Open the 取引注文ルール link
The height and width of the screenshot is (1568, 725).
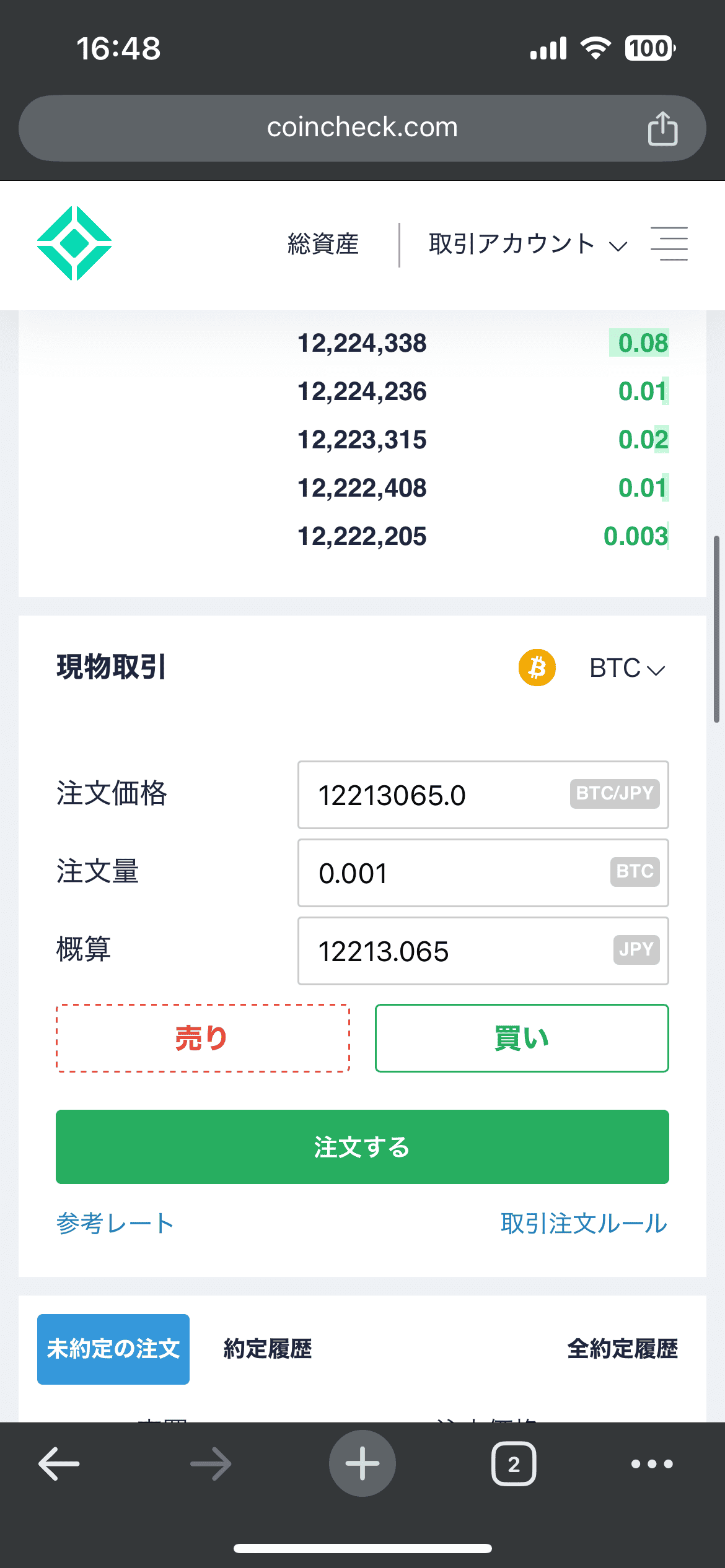tap(584, 1224)
